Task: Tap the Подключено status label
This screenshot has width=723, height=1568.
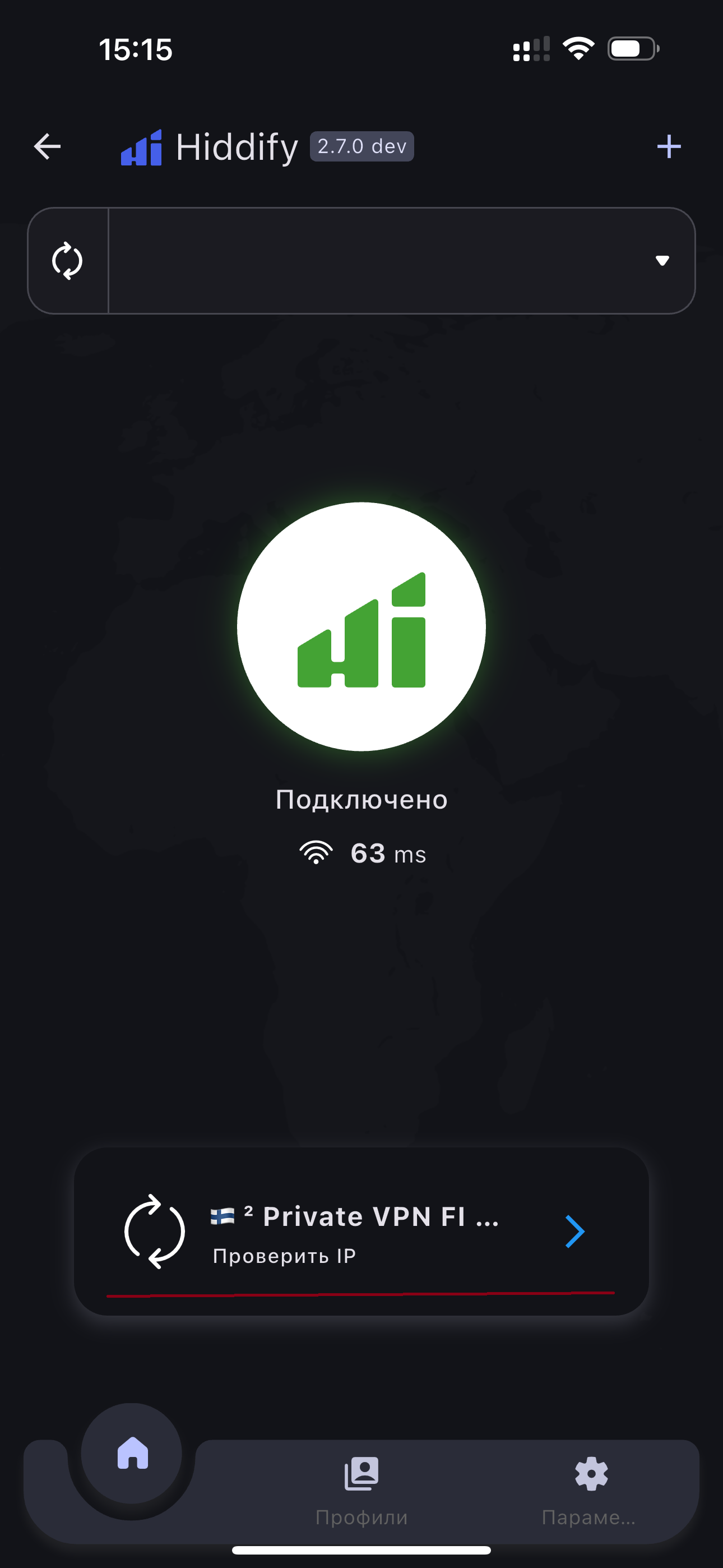Action: coord(361,799)
